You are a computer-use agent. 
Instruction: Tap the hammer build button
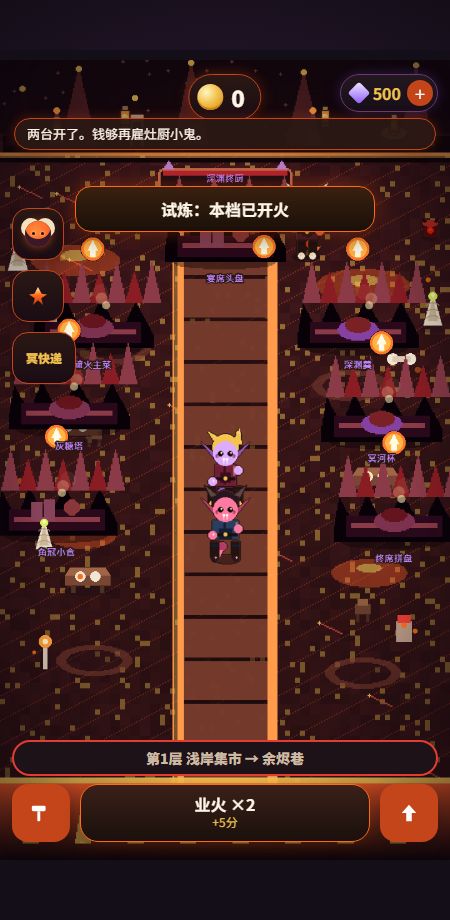point(40,813)
